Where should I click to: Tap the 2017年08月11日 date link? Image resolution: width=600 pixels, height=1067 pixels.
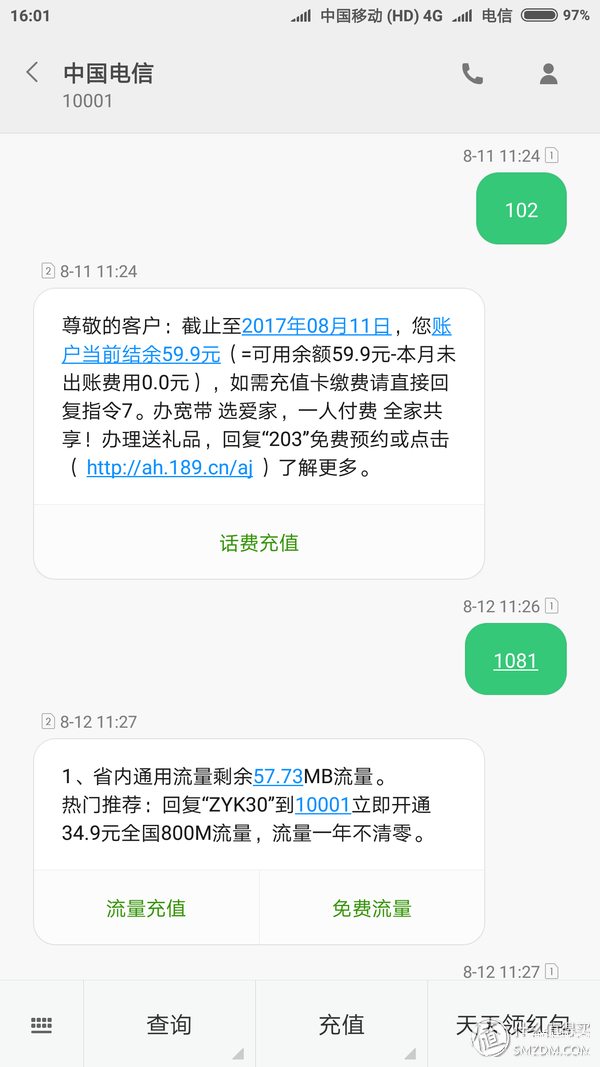click(315, 326)
